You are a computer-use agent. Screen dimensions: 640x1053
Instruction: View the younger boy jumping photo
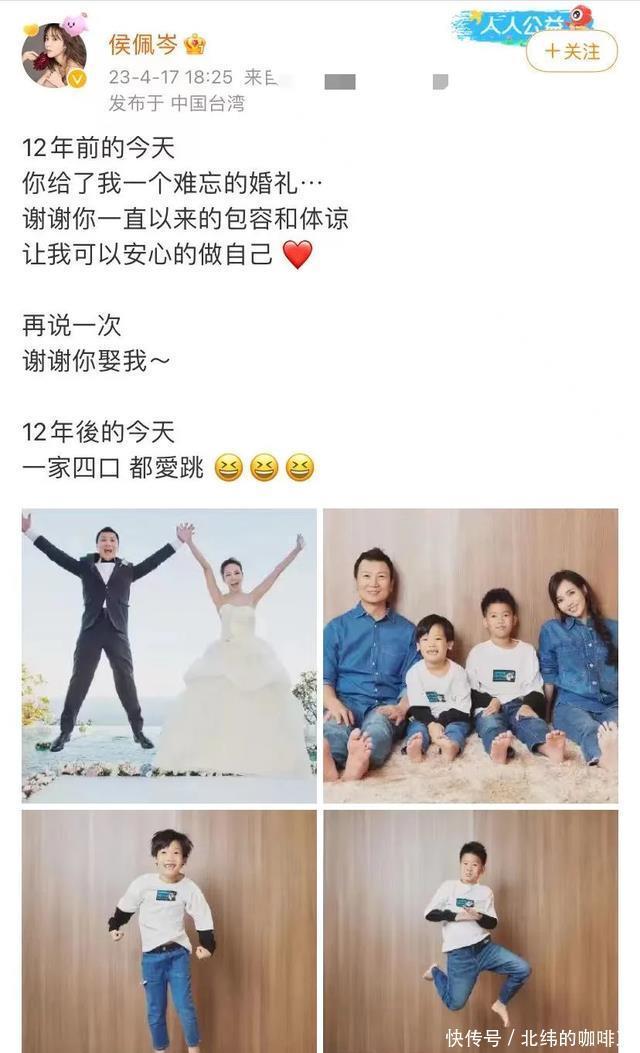tap(169, 931)
